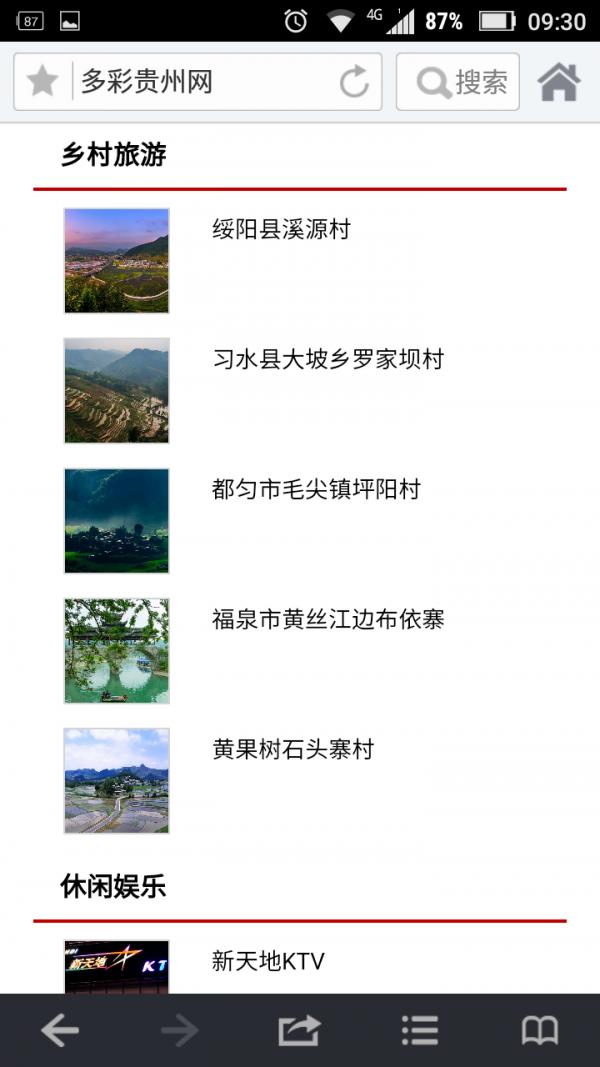This screenshot has height=1067, width=600.
Task: View 都匀市毛尖镇坪阳村 details
Action: 316,490
